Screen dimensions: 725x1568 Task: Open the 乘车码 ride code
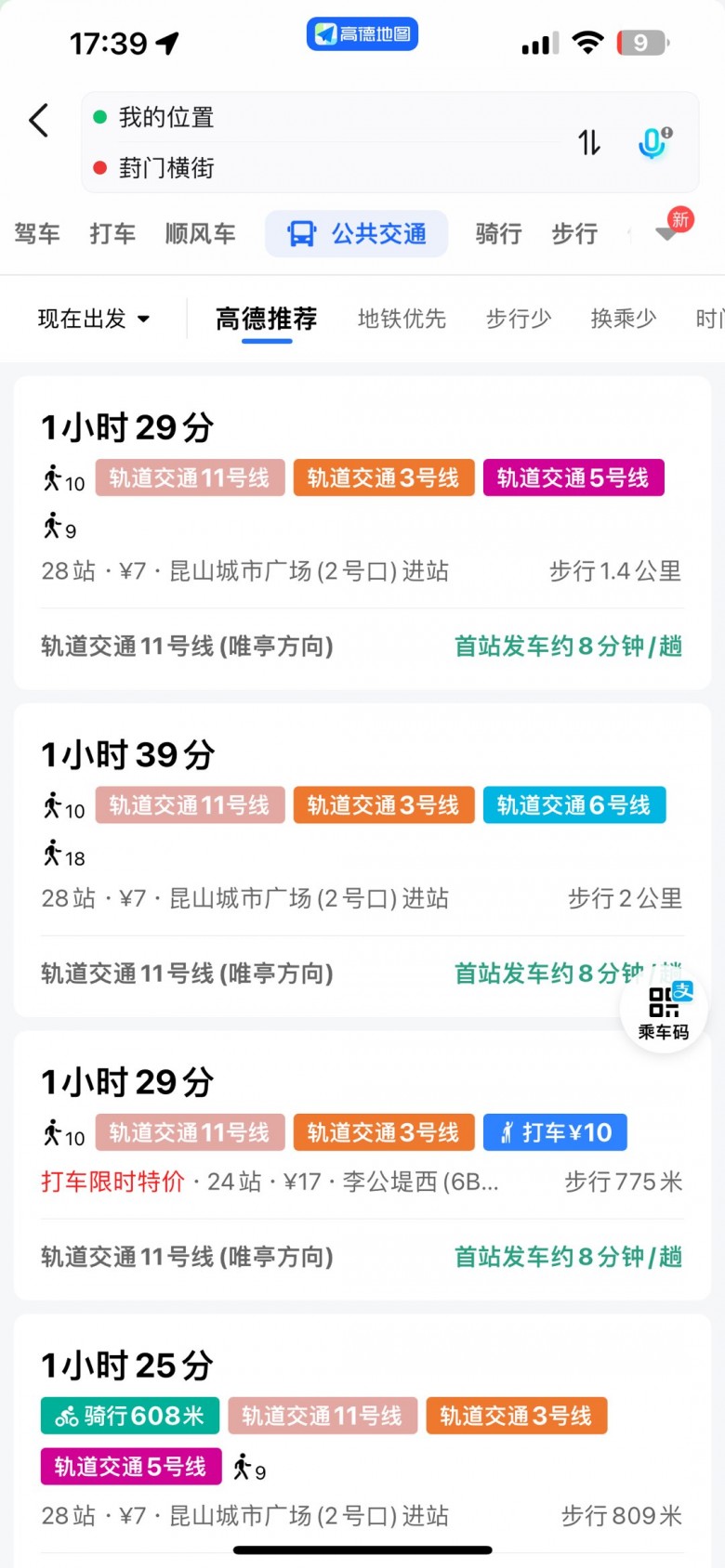click(x=664, y=1011)
